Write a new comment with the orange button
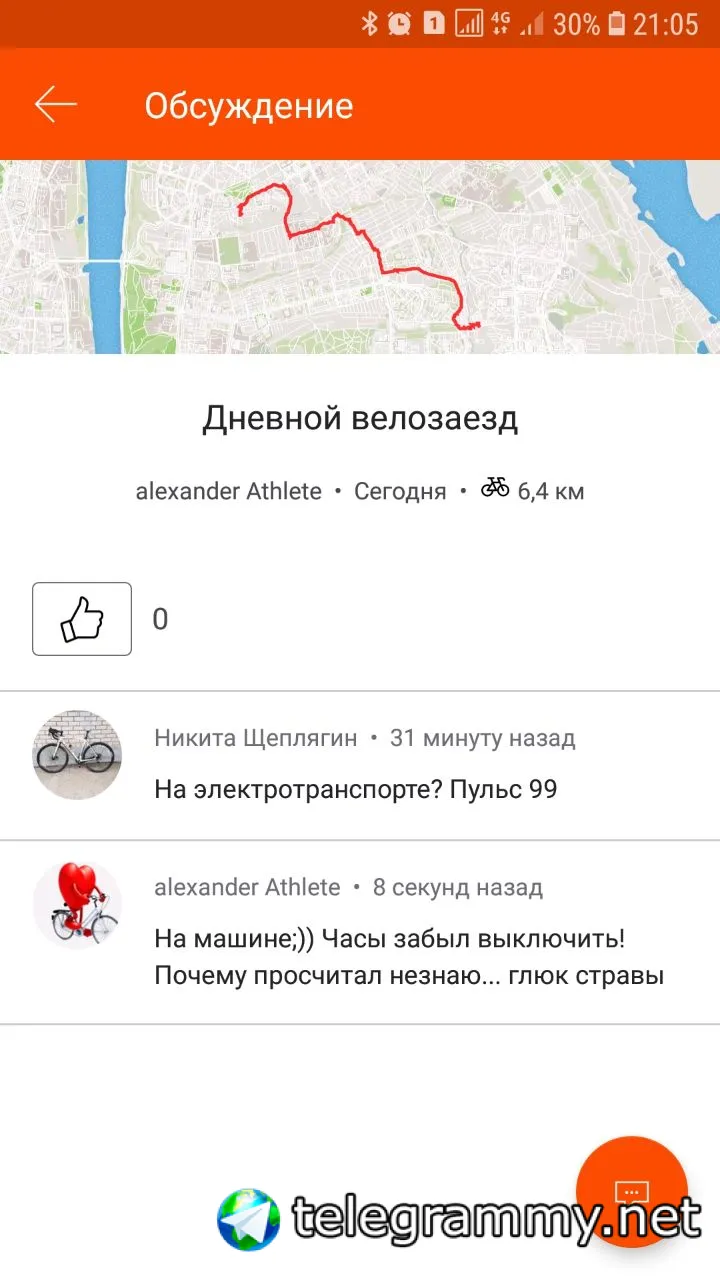The width and height of the screenshot is (720, 1280). [x=632, y=1191]
